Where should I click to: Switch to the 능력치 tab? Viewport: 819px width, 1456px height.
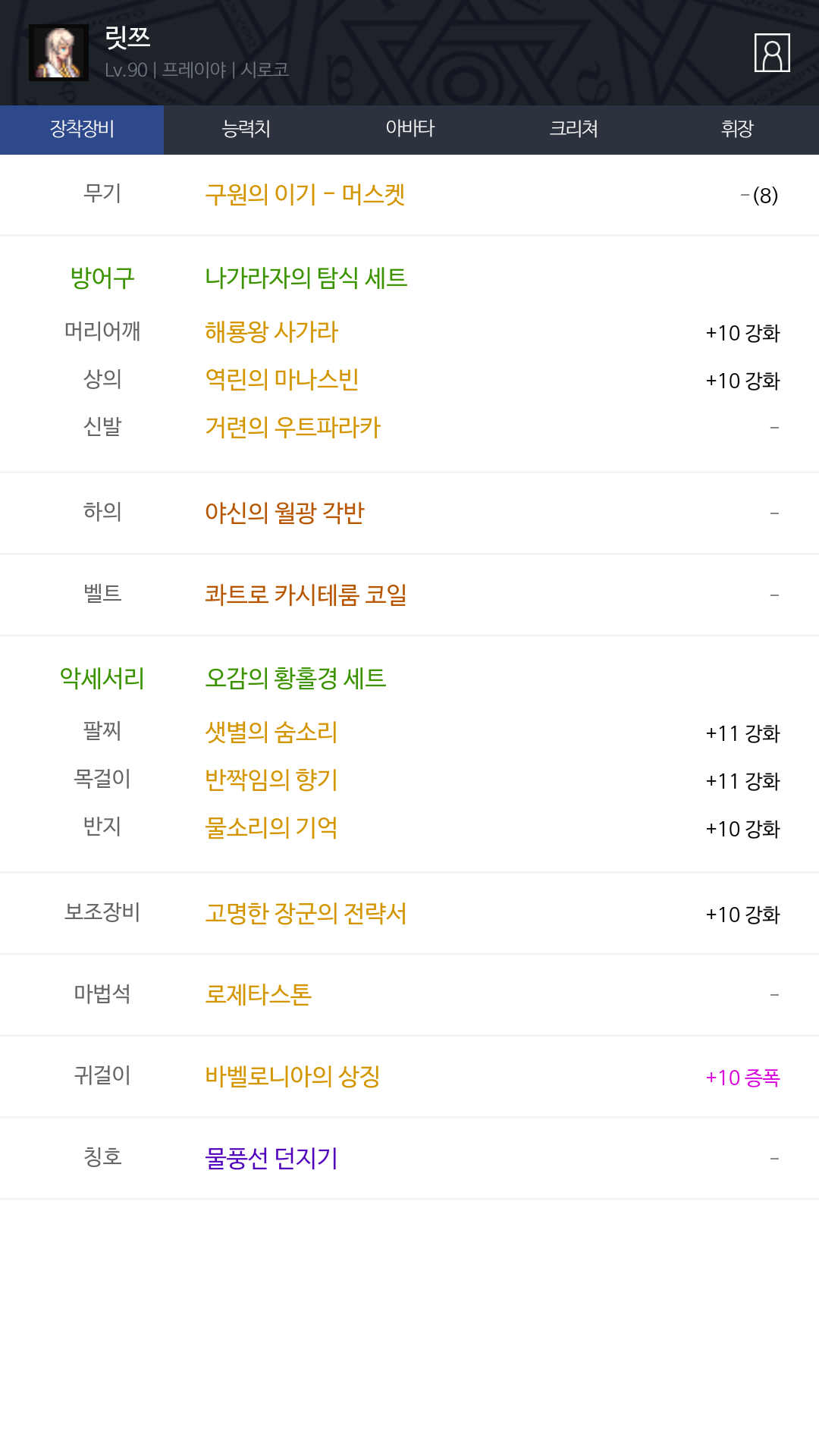pos(246,129)
